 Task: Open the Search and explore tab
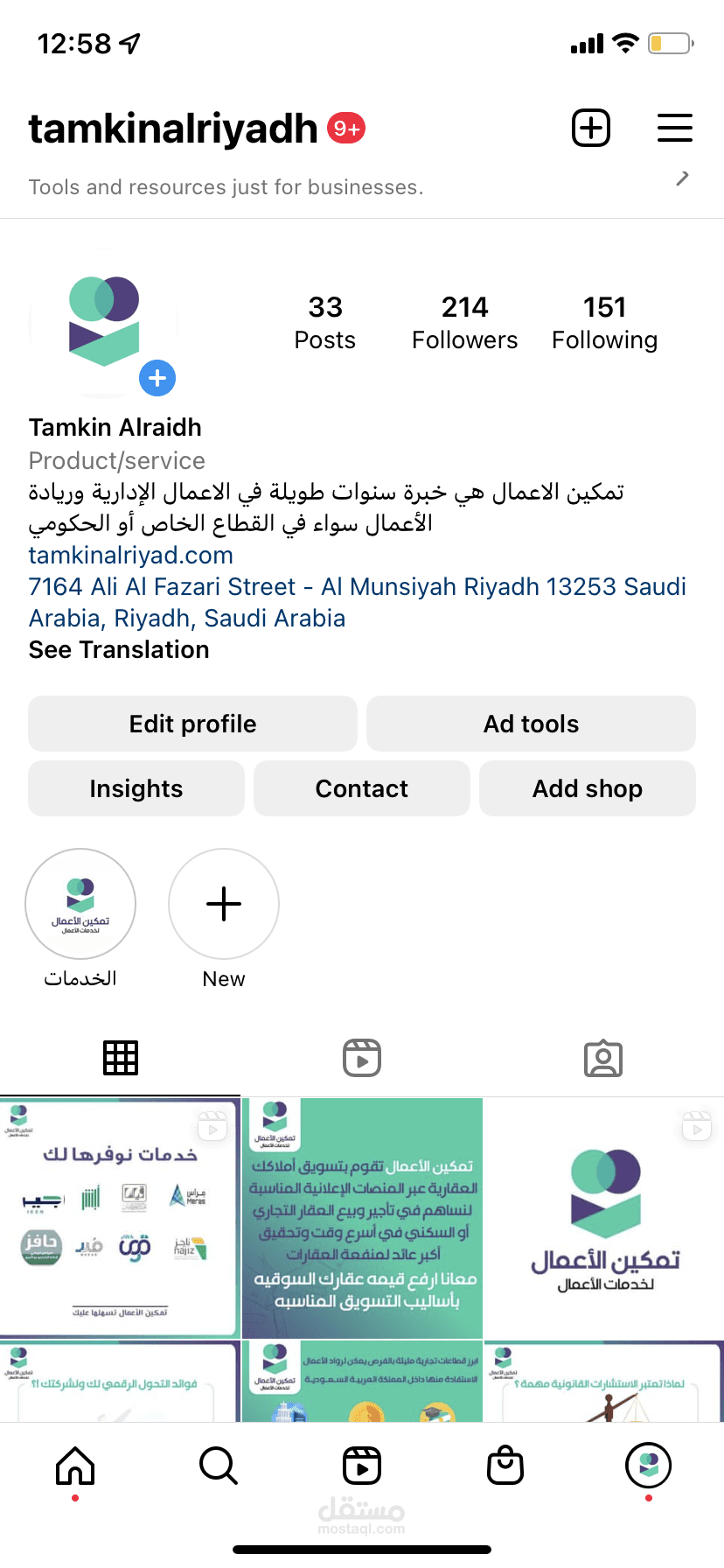pyautogui.click(x=219, y=1465)
